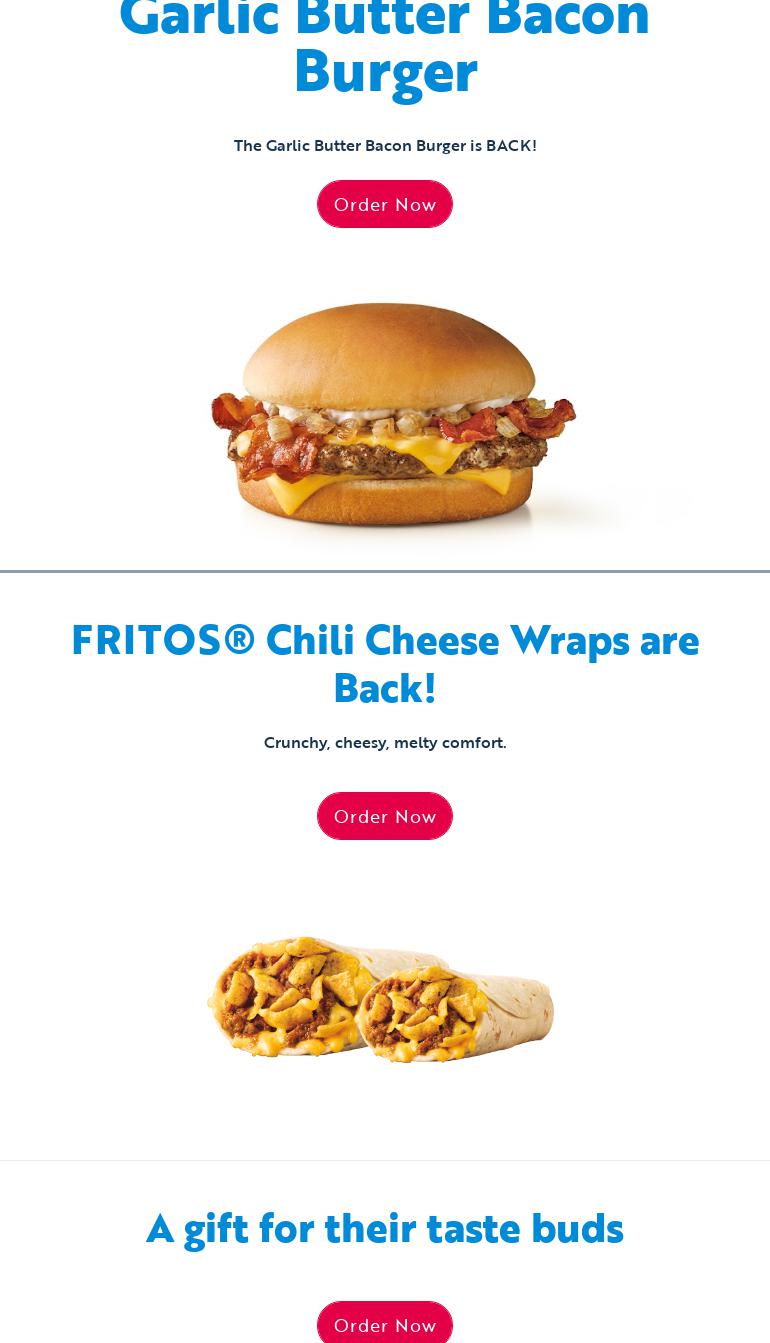Click 'The Garlic Butter Bacon Burger is BACK!' text
Viewport: 770px width, 1343px height.
click(385, 145)
